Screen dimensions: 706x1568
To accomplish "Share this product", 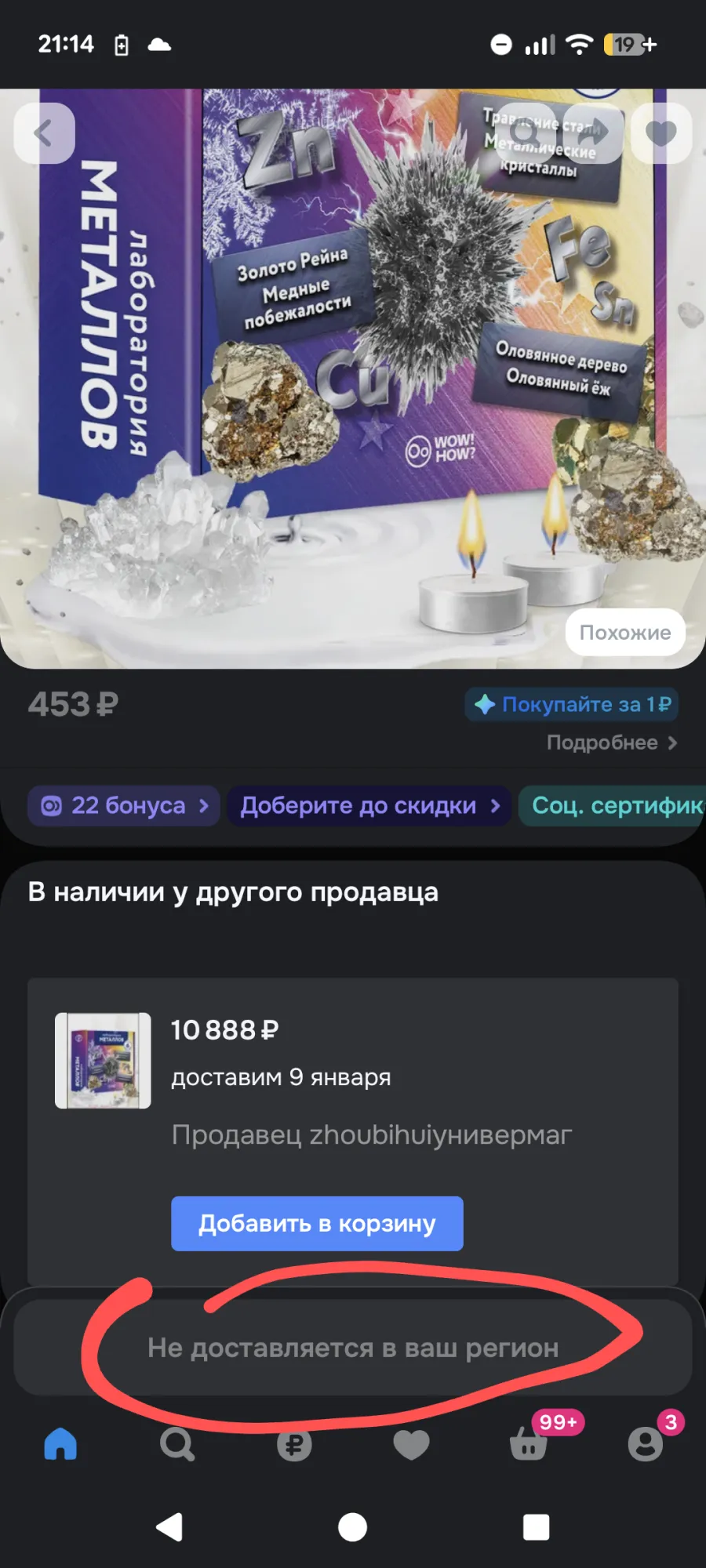I will 594,133.
